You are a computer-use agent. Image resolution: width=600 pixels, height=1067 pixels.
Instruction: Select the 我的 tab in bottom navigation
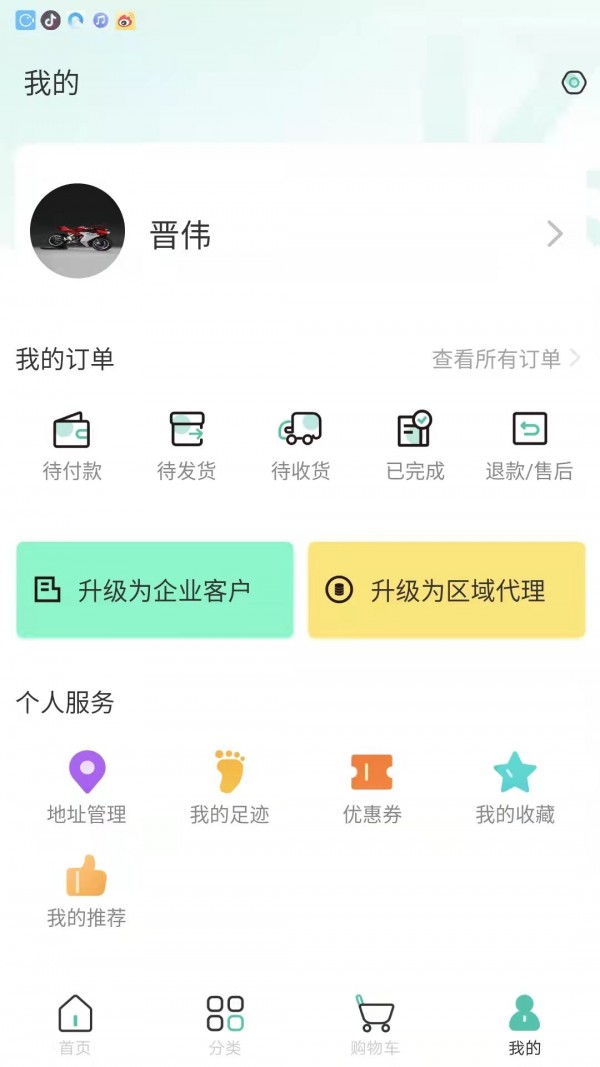point(524,1025)
